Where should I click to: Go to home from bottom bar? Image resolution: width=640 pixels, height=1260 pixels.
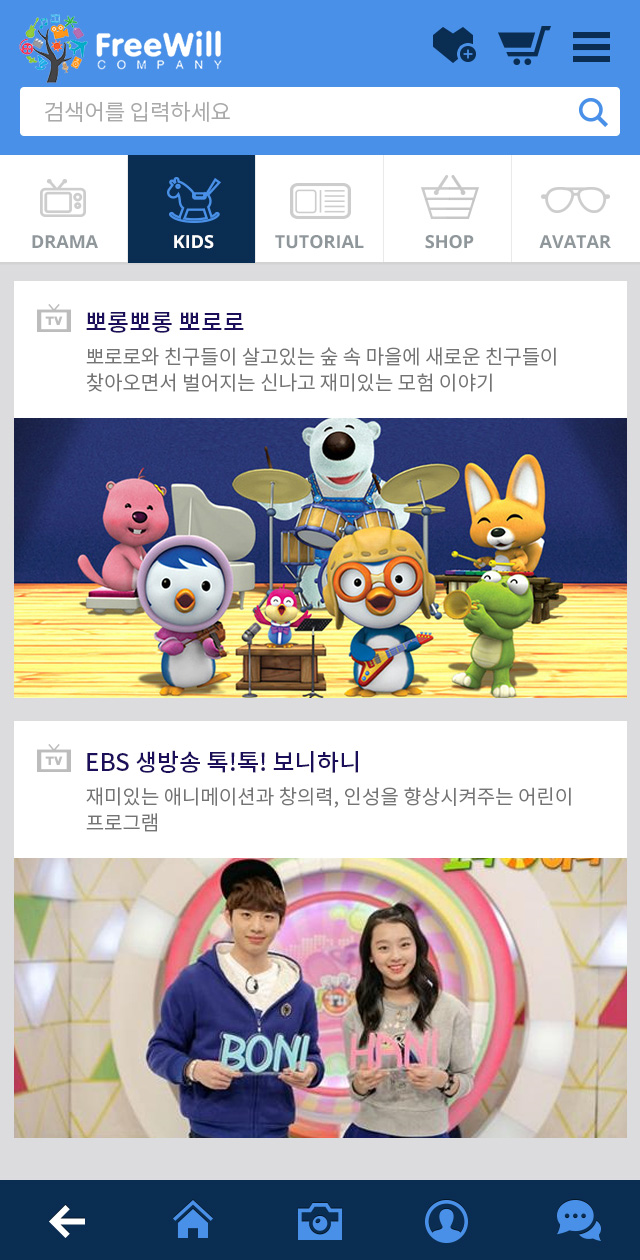(x=193, y=1221)
